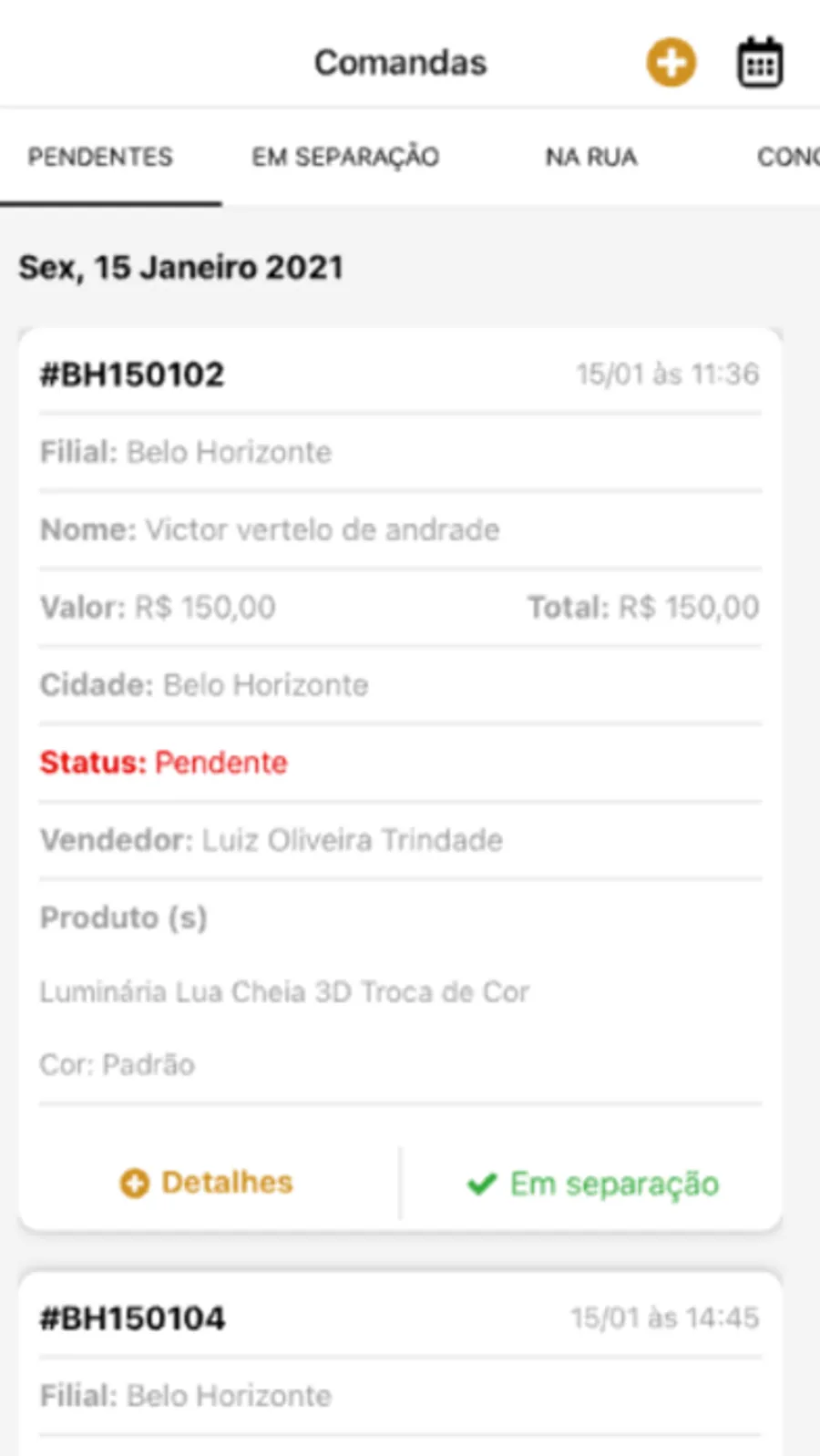Image resolution: width=820 pixels, height=1456 pixels.
Task: Open the order card #BH150104
Action: click(x=133, y=1318)
